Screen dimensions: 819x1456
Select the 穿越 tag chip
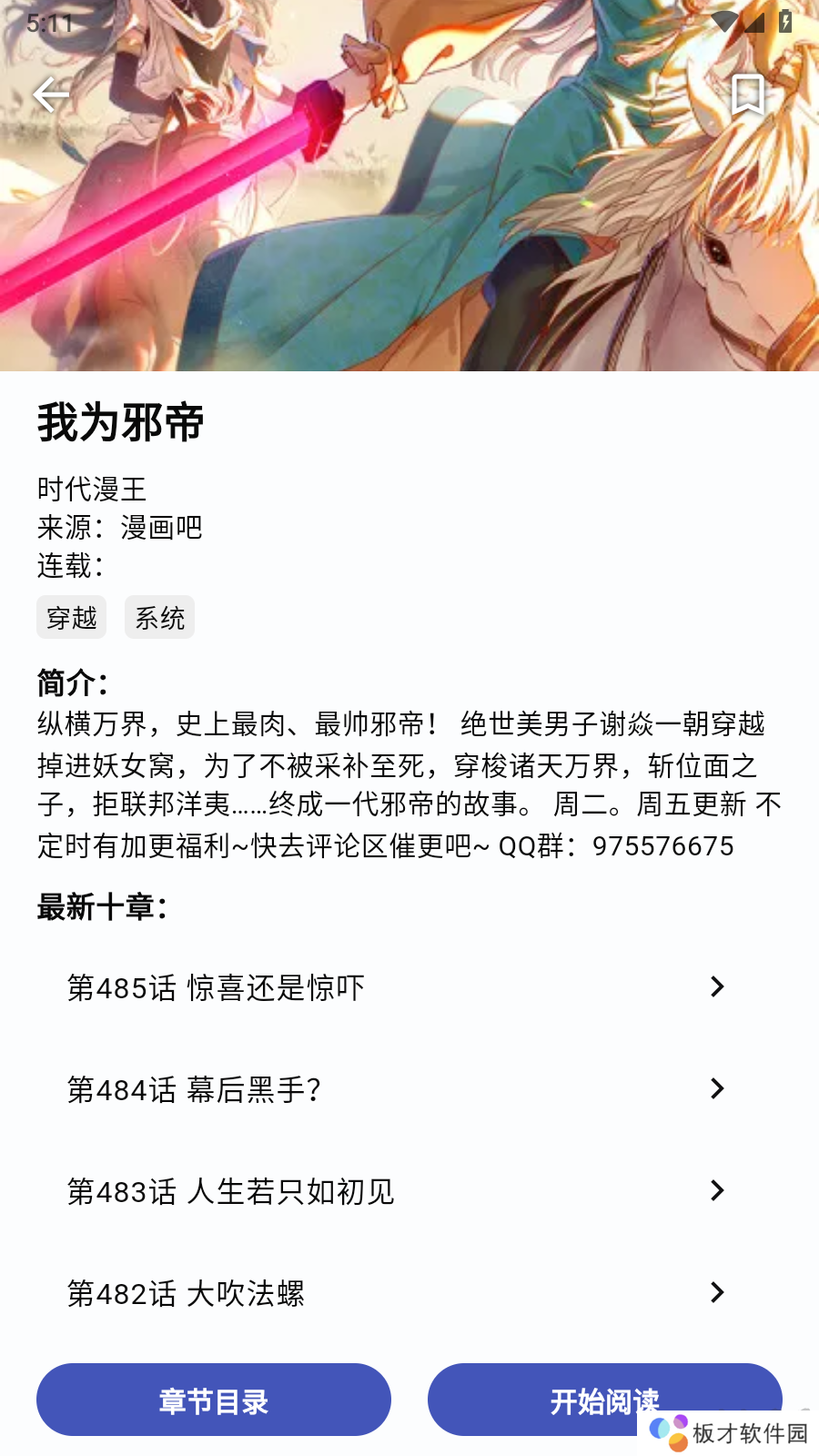point(72,618)
